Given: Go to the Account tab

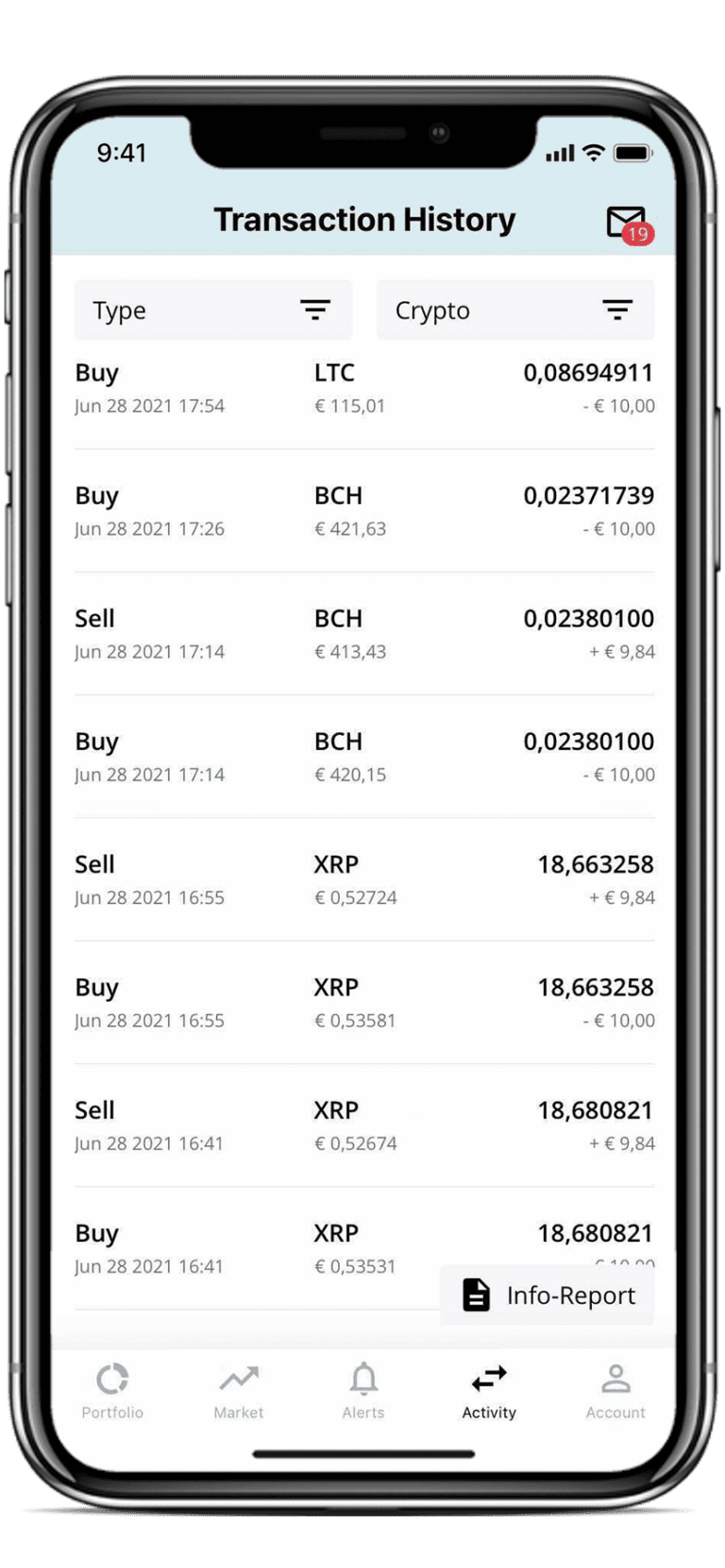Looking at the screenshot, I should point(615,1391).
